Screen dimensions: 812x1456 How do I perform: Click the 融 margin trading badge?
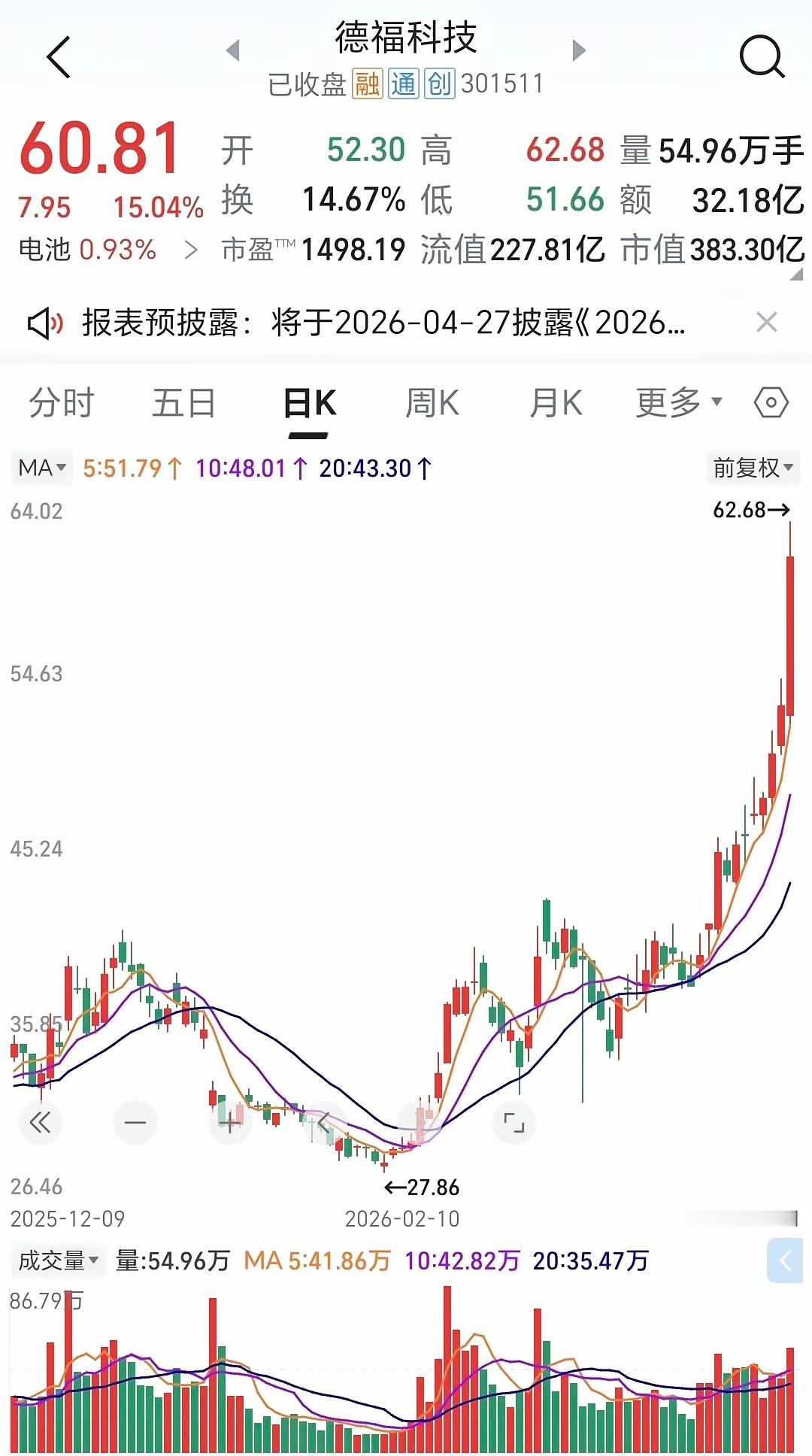[366, 84]
